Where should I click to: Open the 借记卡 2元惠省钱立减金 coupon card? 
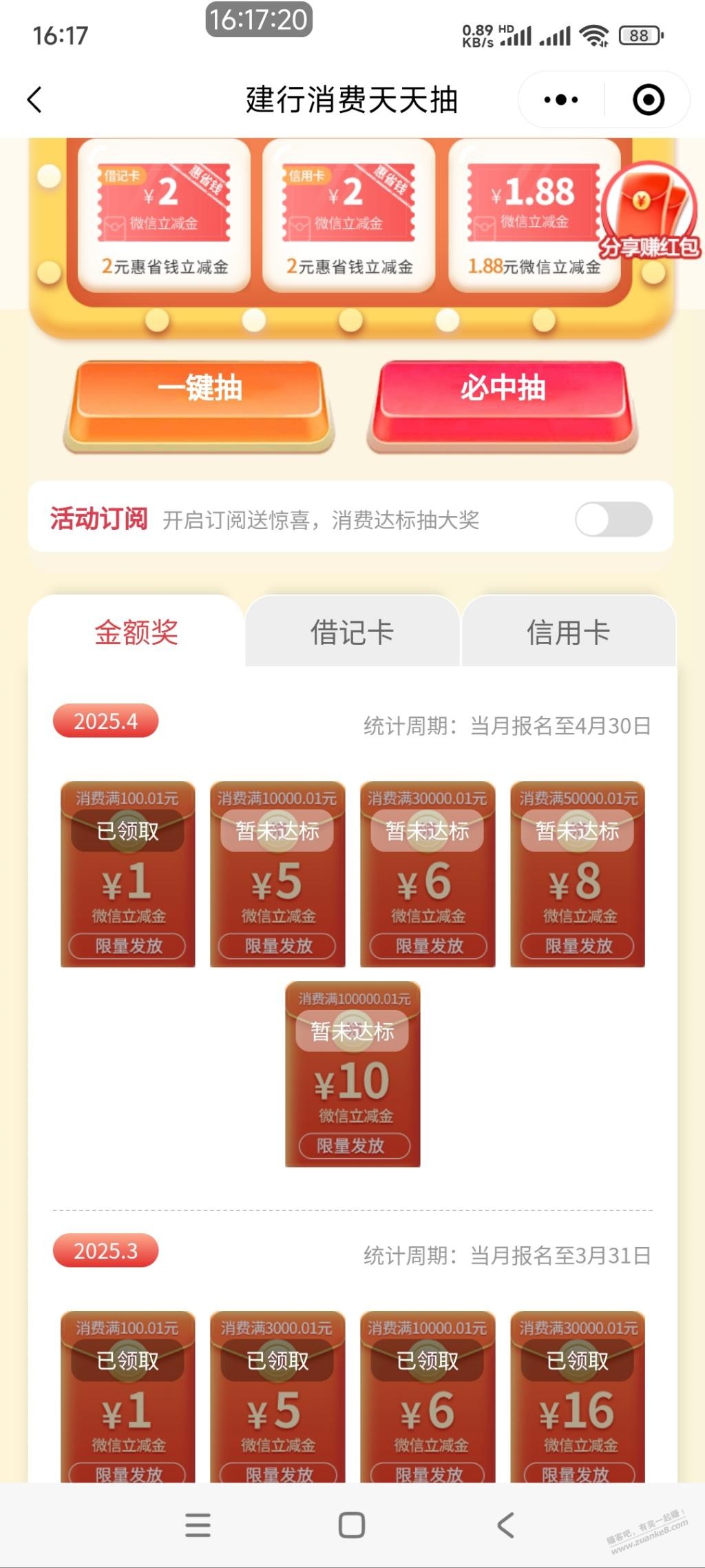point(164,215)
